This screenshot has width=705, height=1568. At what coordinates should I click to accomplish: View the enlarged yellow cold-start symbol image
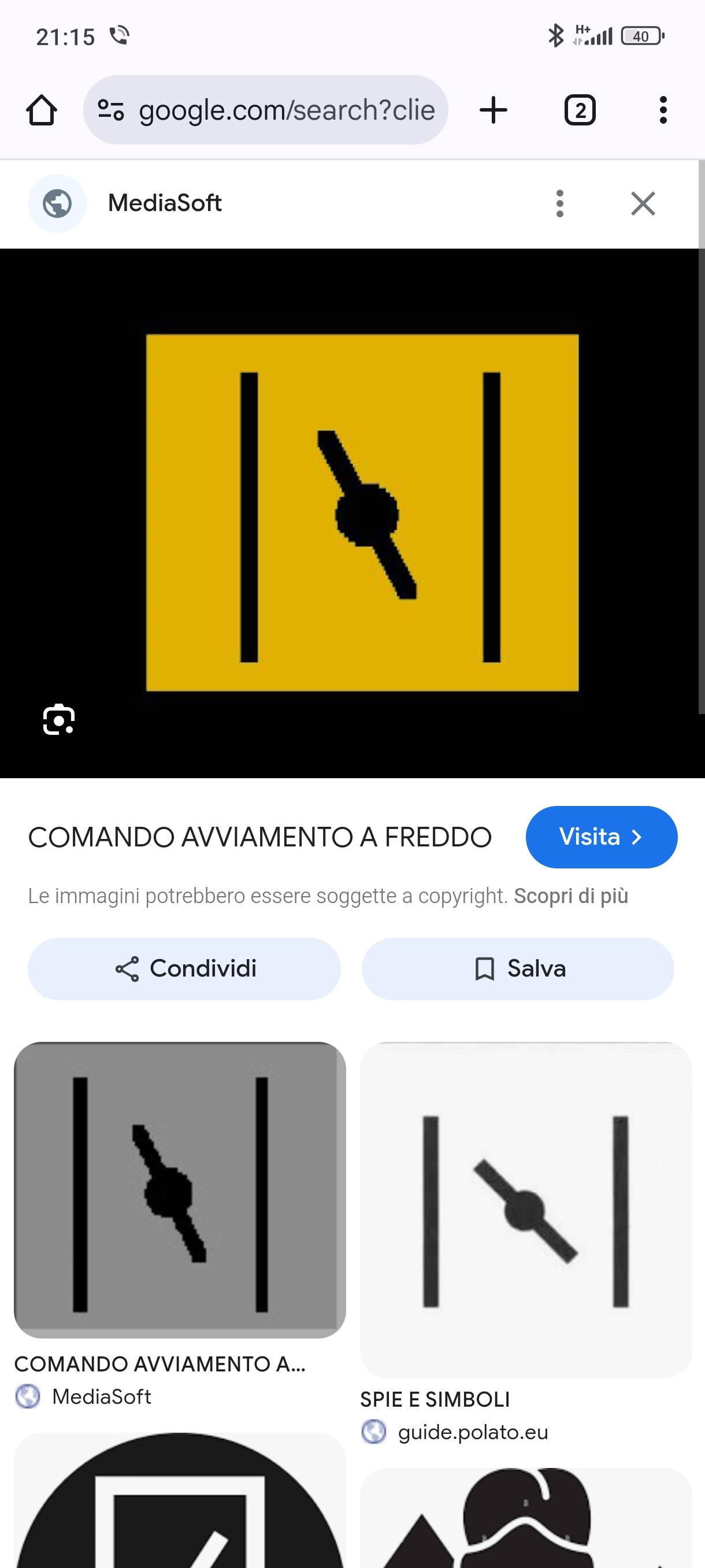(362, 512)
